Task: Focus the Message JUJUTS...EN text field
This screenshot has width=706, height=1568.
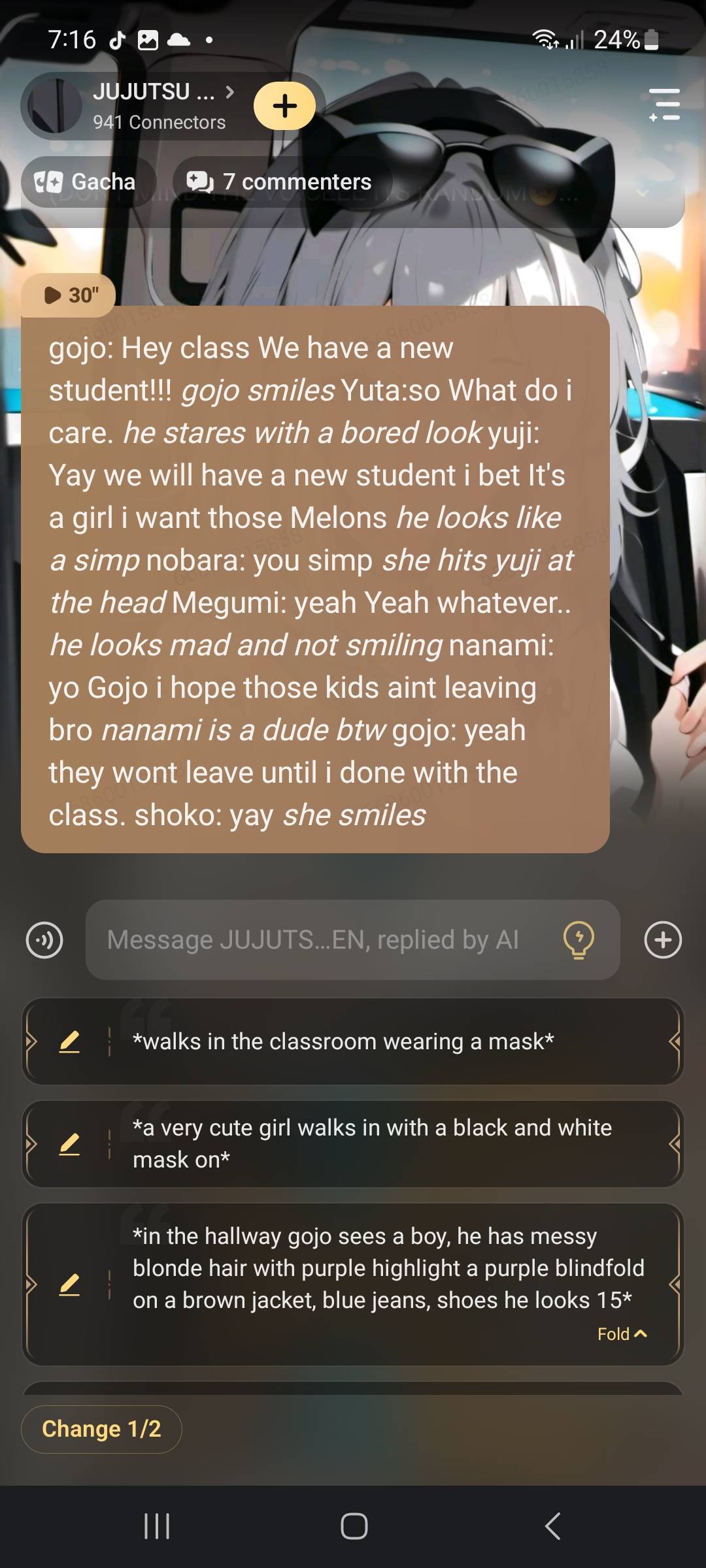Action: (314, 940)
